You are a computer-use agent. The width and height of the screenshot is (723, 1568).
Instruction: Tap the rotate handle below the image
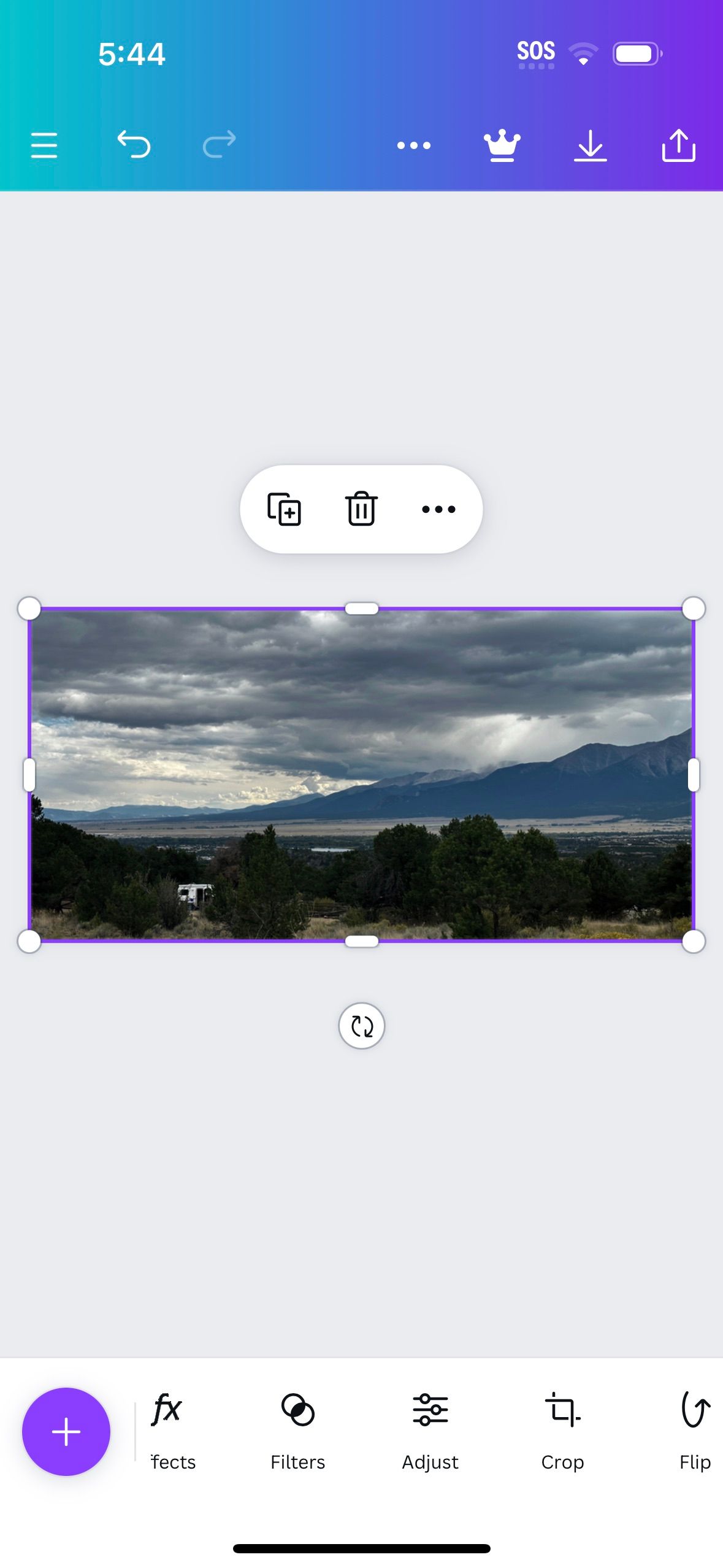click(361, 1026)
